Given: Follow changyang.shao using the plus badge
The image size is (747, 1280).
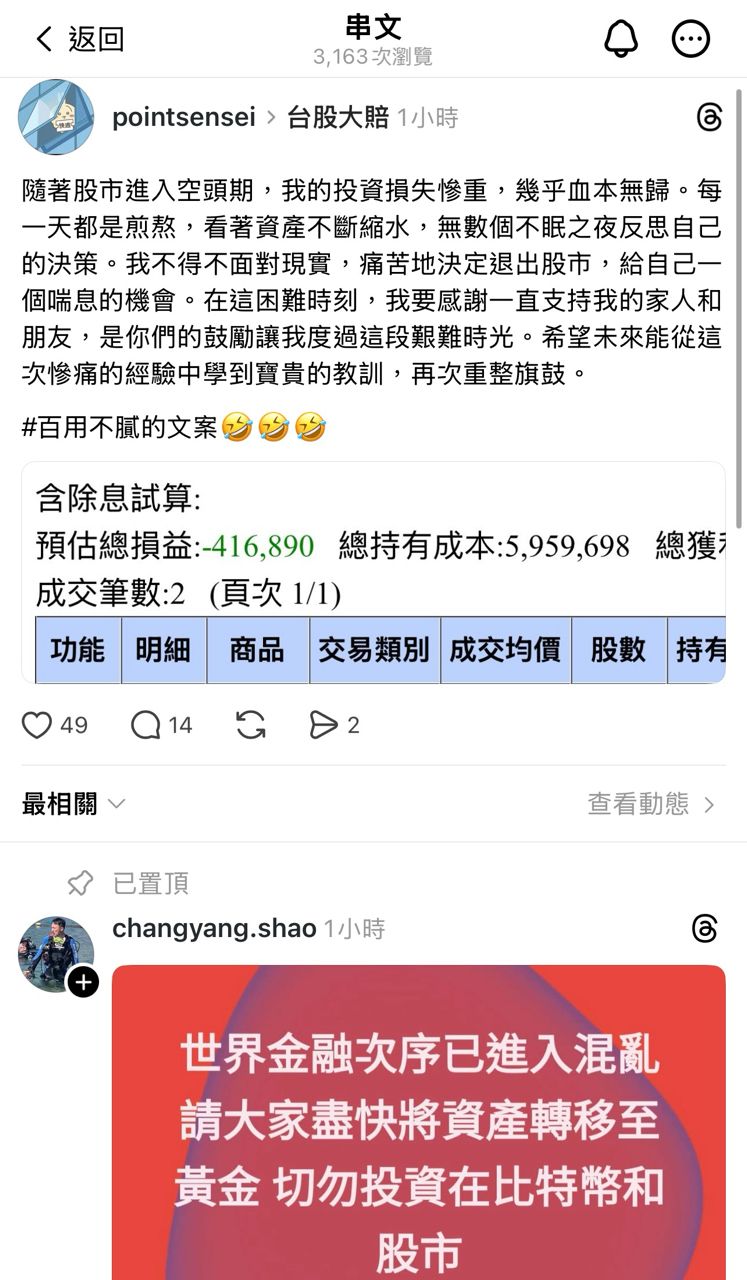Looking at the screenshot, I should tap(83, 983).
